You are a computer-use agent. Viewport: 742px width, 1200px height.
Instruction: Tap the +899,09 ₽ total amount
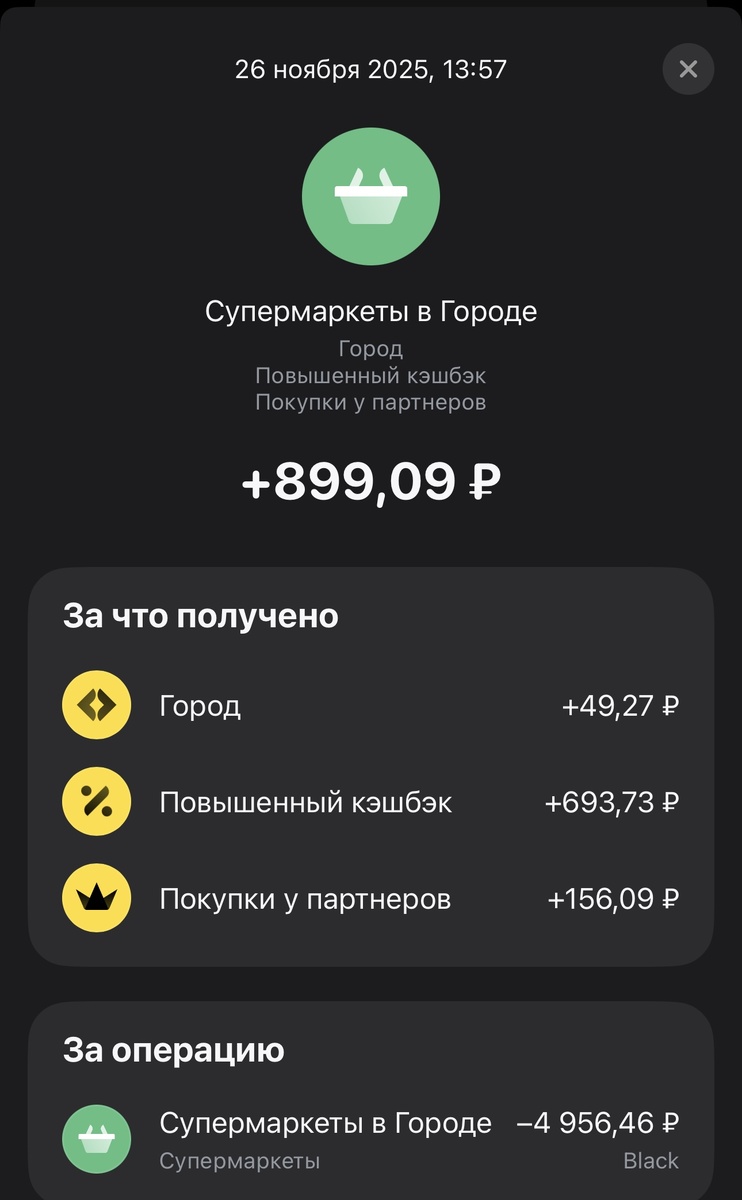pos(371,479)
